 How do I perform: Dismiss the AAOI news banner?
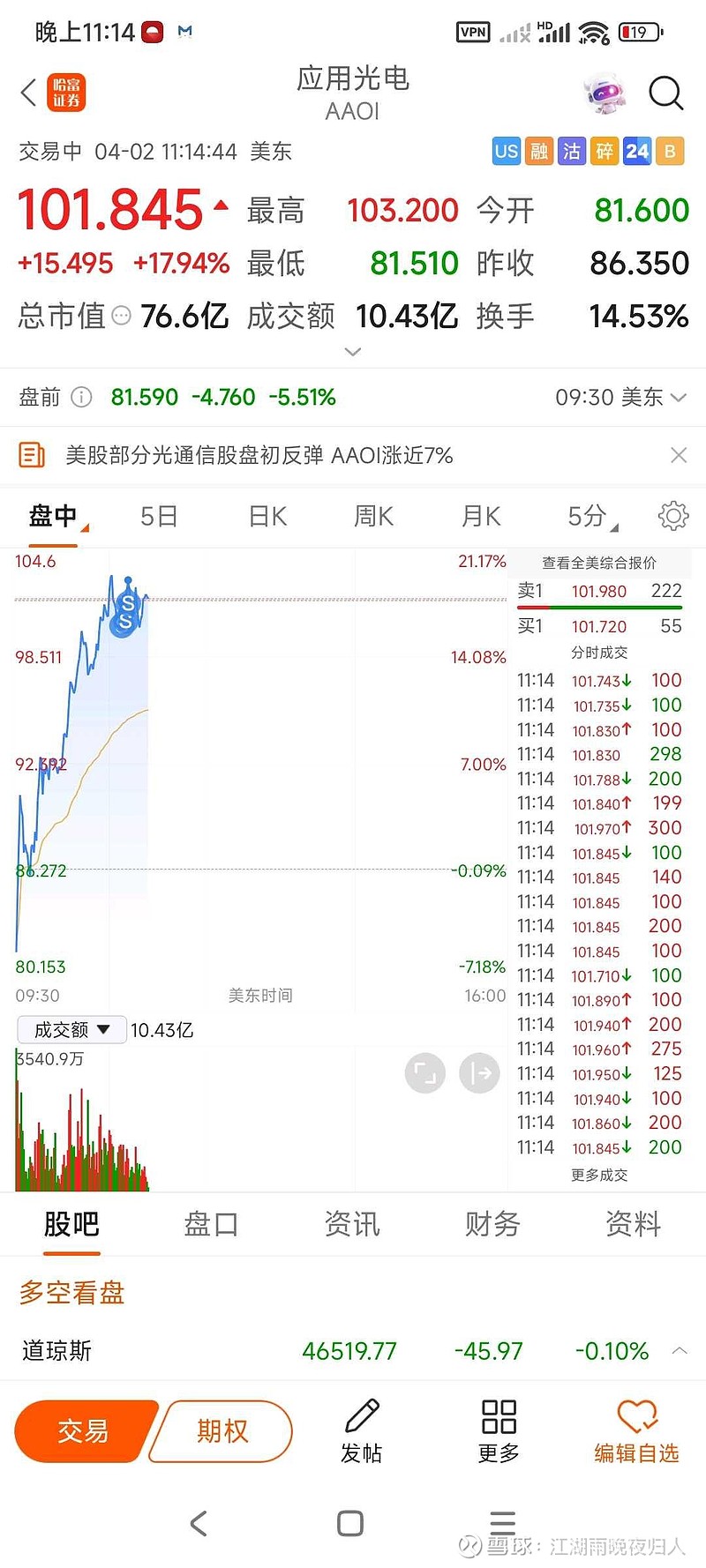[678, 455]
